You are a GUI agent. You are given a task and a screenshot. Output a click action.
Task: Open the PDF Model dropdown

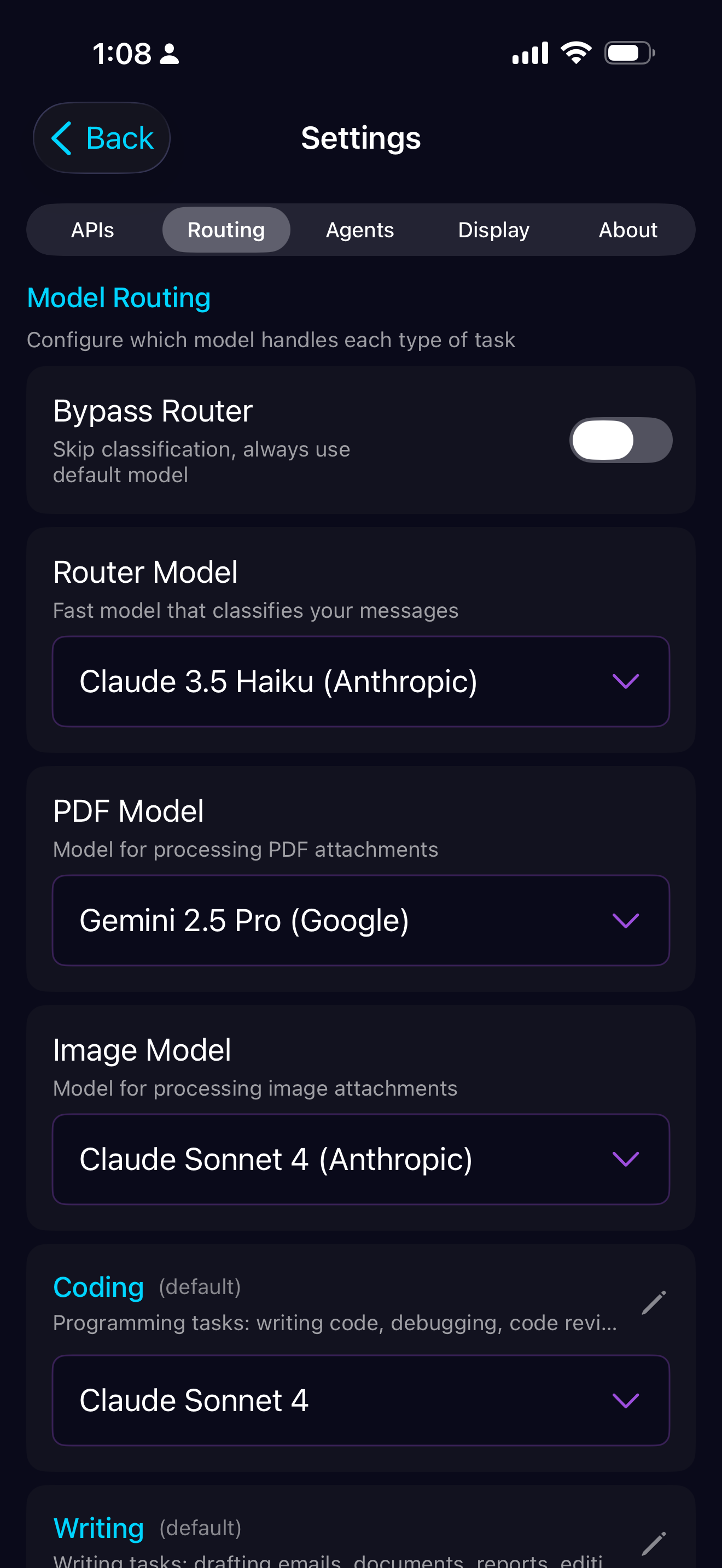pyautogui.click(x=360, y=920)
